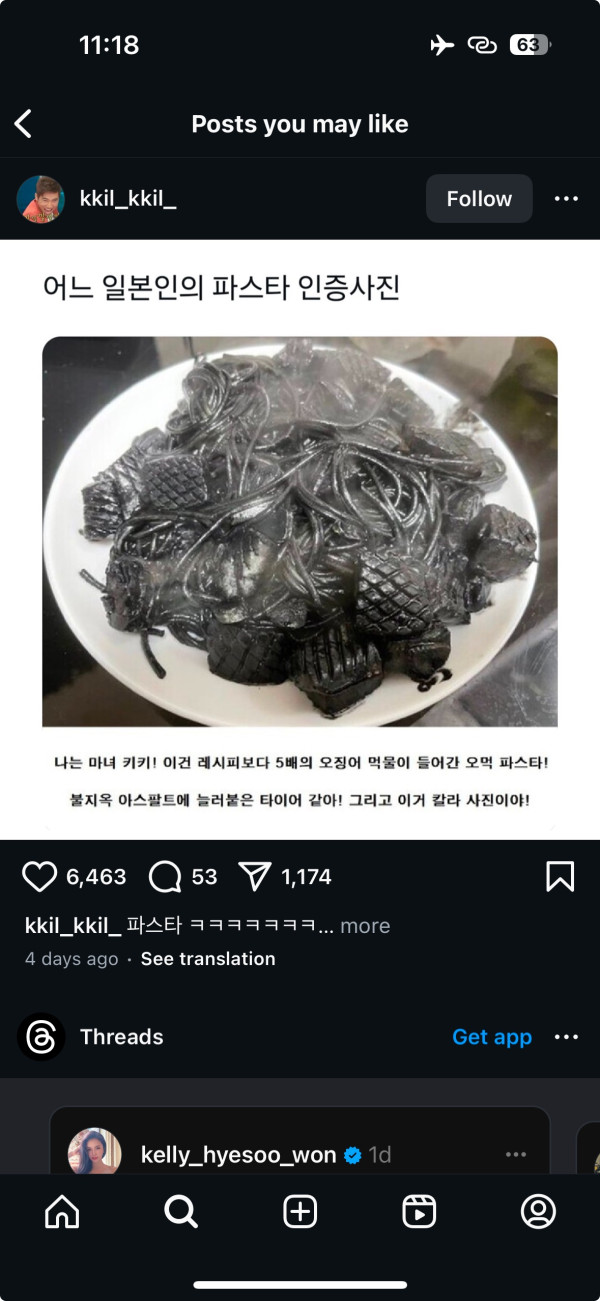See translation of the caption

click(x=207, y=959)
